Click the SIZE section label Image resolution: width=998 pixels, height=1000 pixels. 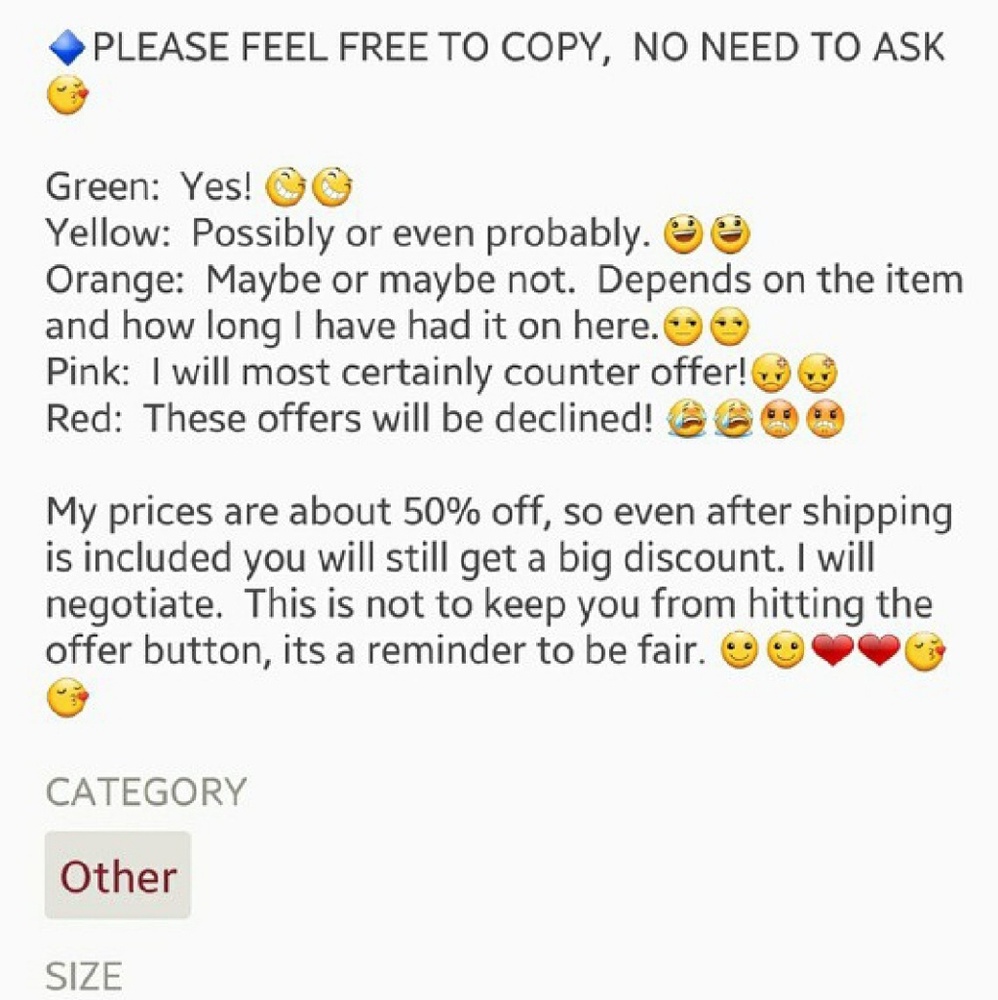[84, 974]
